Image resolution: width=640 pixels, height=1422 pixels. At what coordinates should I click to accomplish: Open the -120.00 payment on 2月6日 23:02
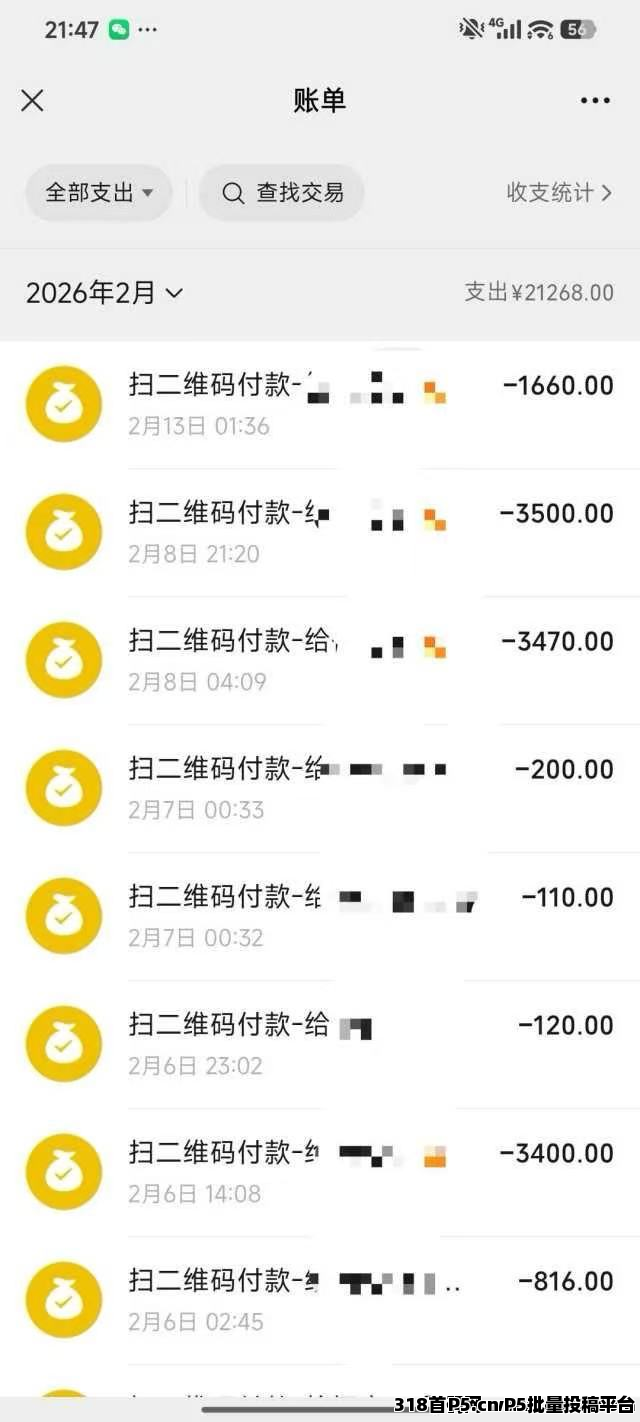click(320, 1045)
